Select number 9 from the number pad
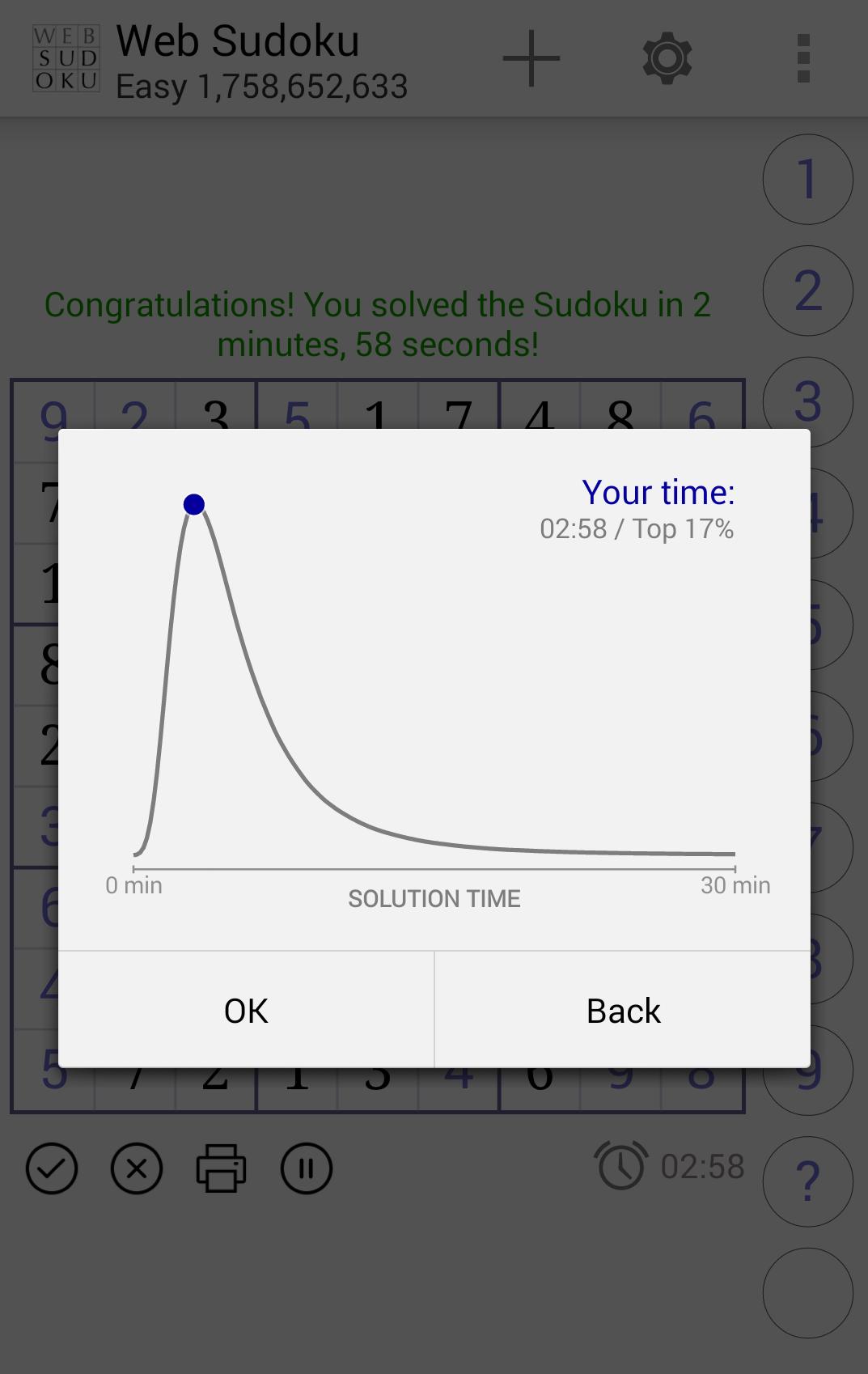The image size is (868, 1374). pos(807,1070)
